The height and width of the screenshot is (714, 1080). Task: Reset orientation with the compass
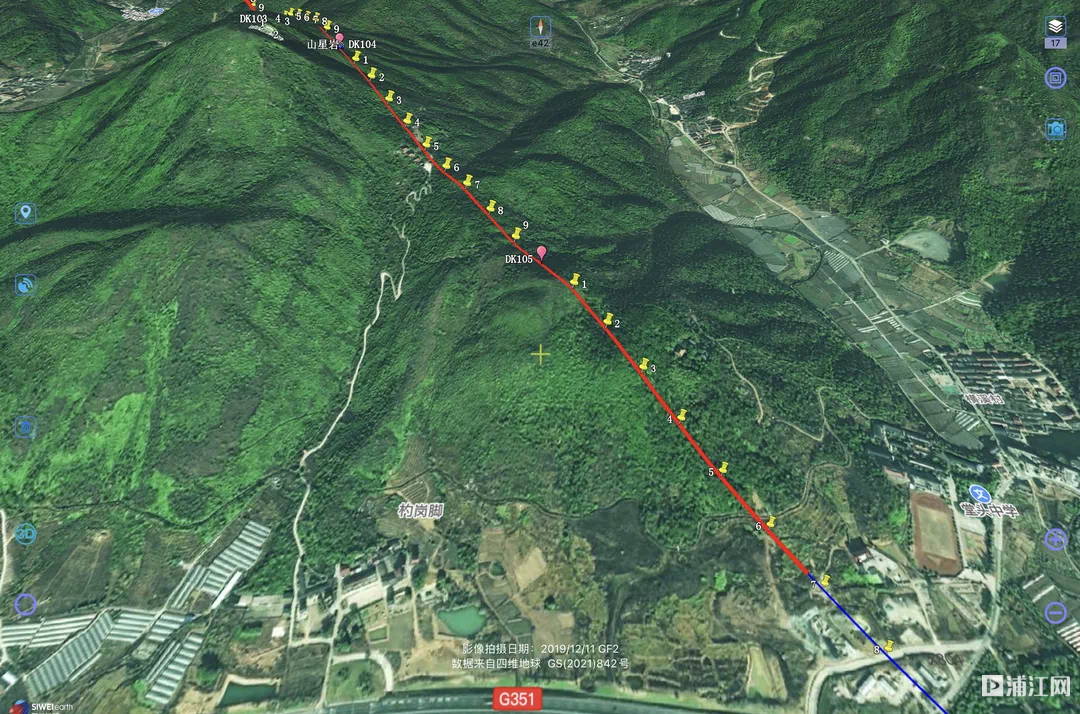(x=540, y=27)
